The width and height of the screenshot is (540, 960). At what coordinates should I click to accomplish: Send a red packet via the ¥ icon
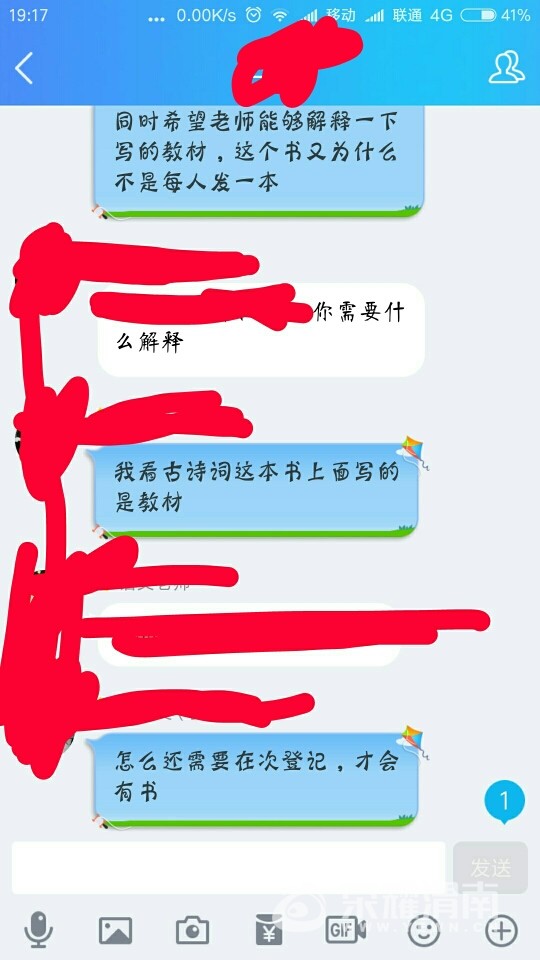(269, 930)
